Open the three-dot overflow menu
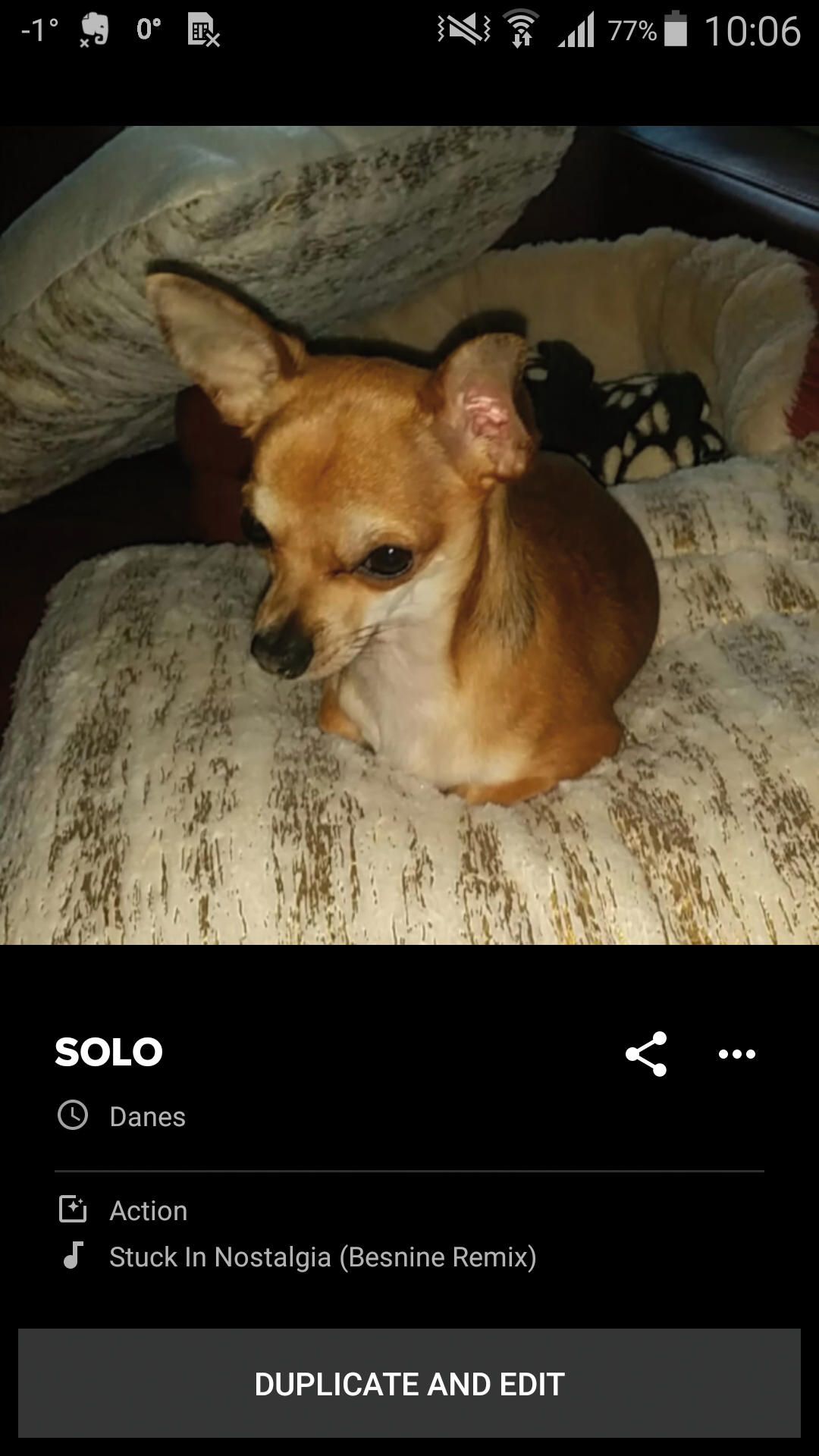The height and width of the screenshot is (1456, 819). [x=737, y=1054]
